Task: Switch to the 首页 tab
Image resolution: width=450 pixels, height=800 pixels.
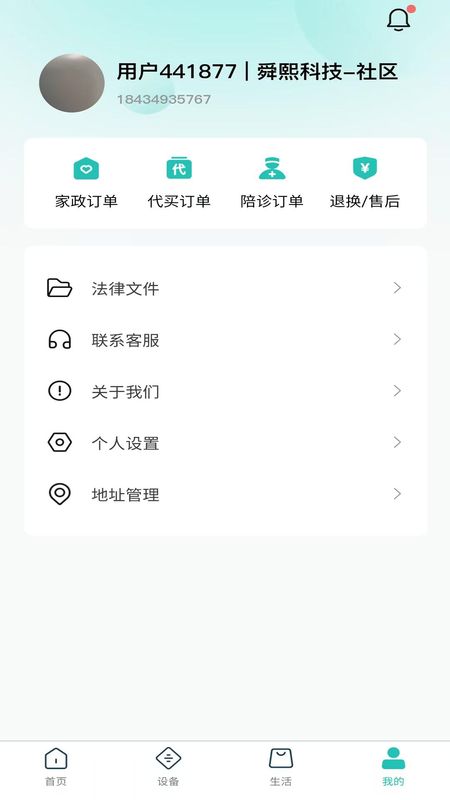Action: tap(56, 767)
